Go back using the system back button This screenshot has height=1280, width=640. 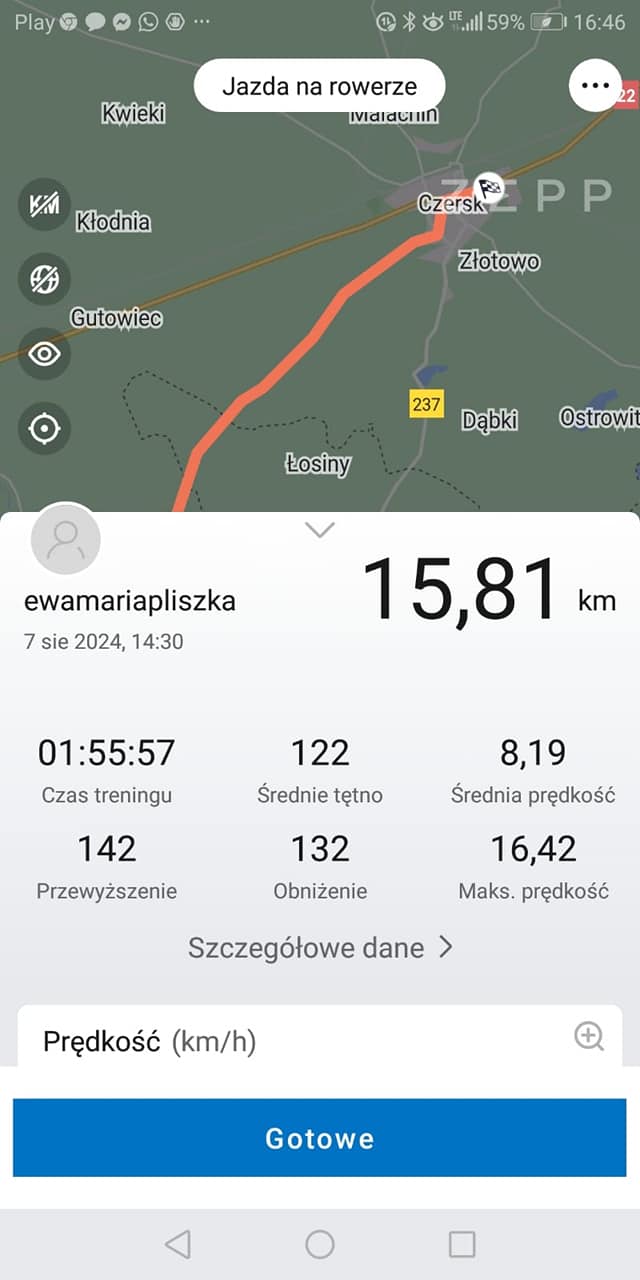pos(177,1244)
